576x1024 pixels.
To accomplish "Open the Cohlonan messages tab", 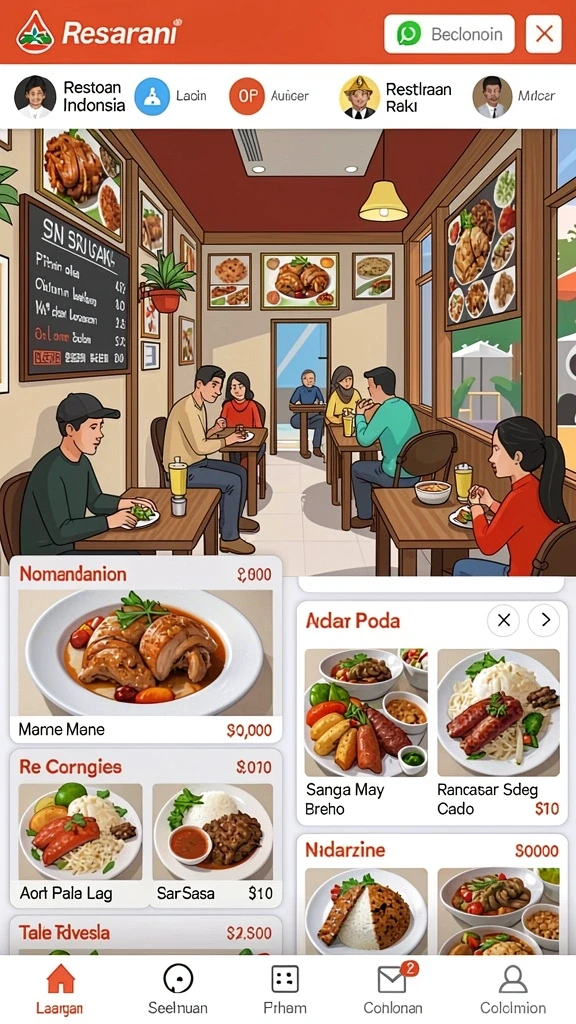I will click(x=392, y=989).
